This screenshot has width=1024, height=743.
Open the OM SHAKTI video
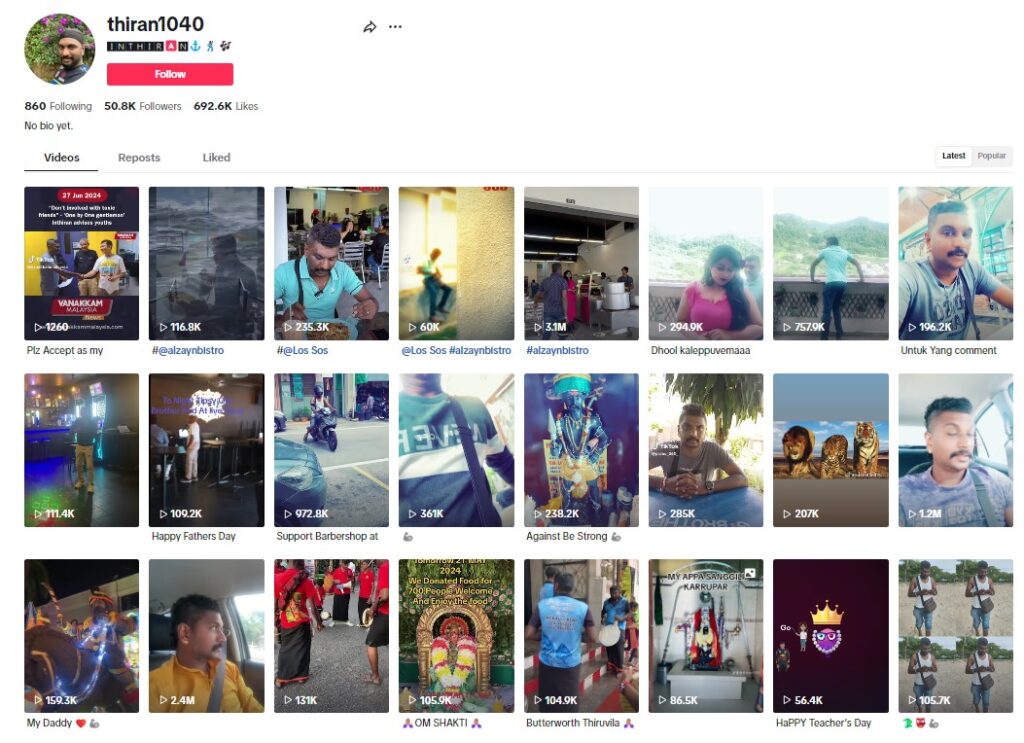pos(456,635)
